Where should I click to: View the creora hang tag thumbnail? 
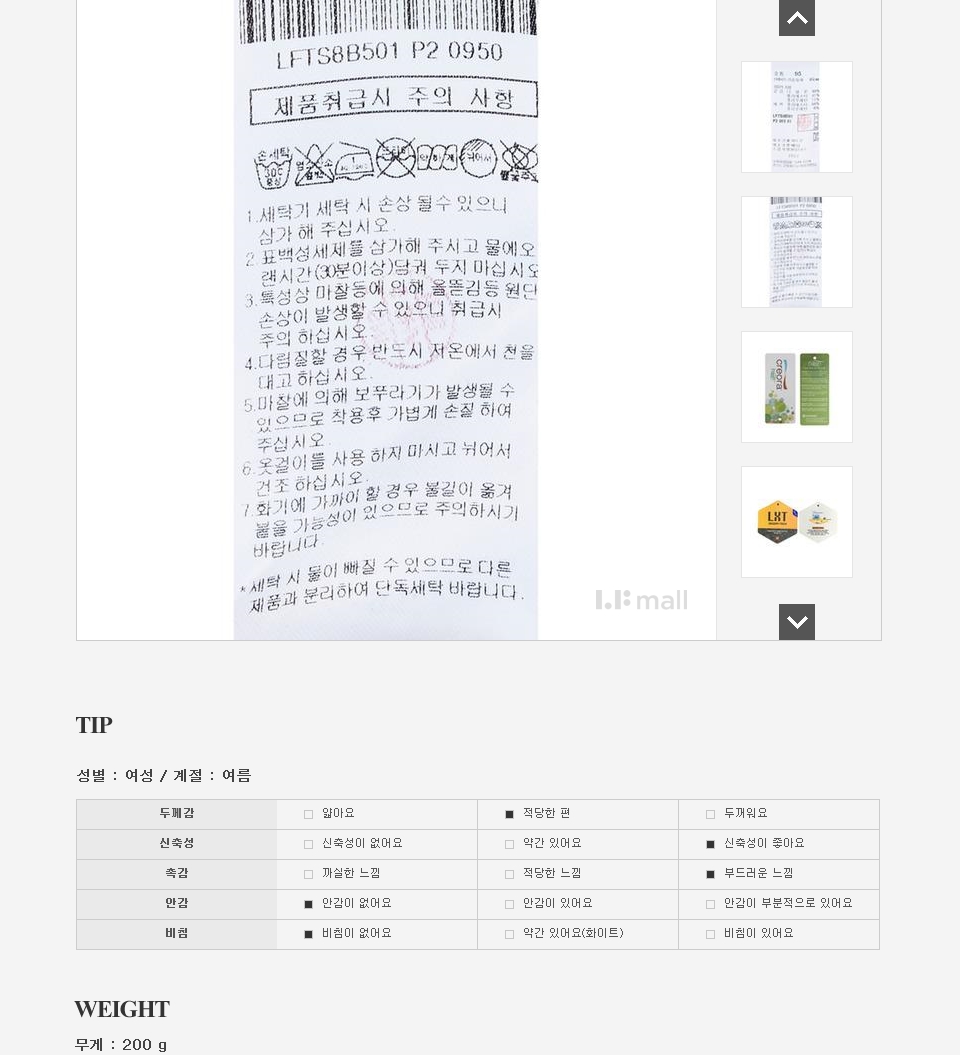pyautogui.click(x=797, y=387)
